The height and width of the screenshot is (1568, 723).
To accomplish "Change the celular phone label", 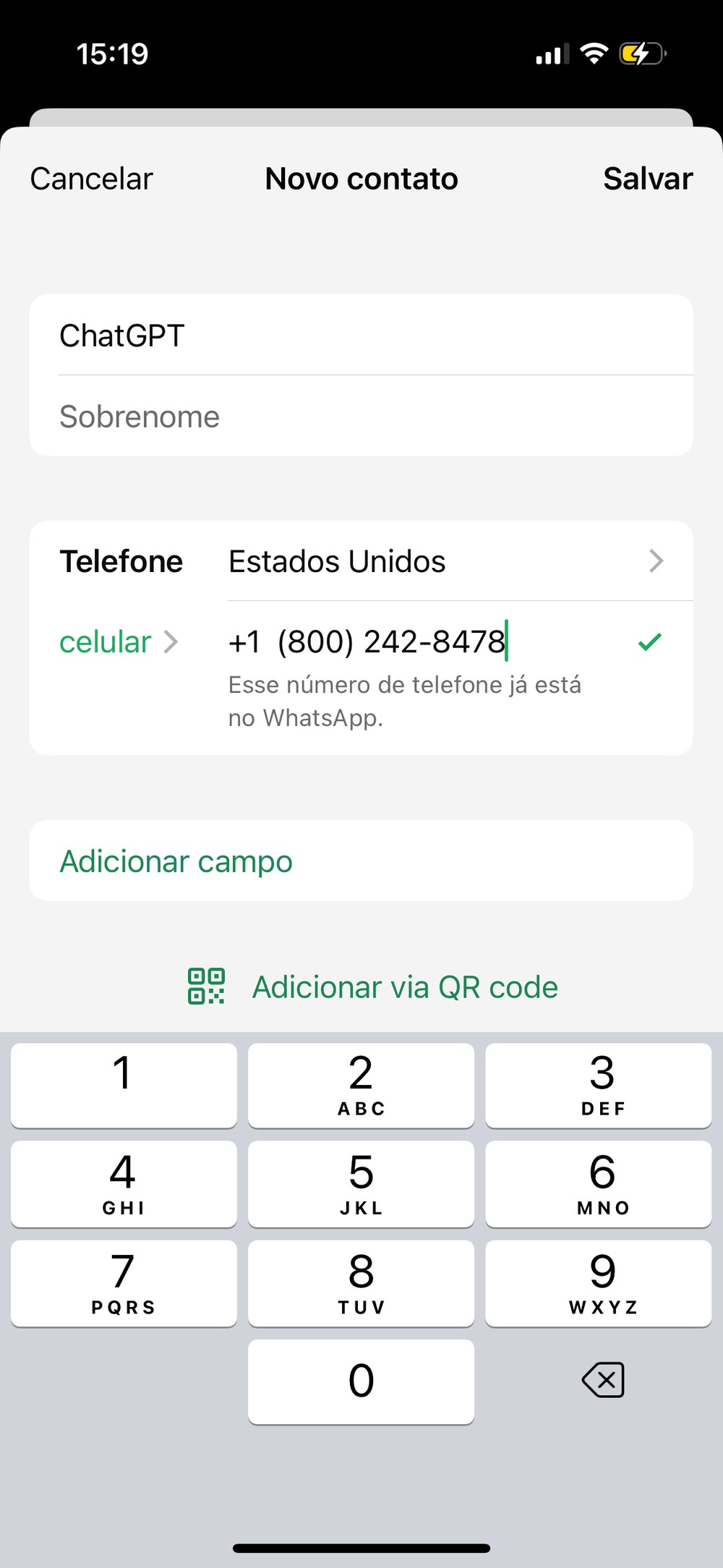I will pyautogui.click(x=118, y=642).
